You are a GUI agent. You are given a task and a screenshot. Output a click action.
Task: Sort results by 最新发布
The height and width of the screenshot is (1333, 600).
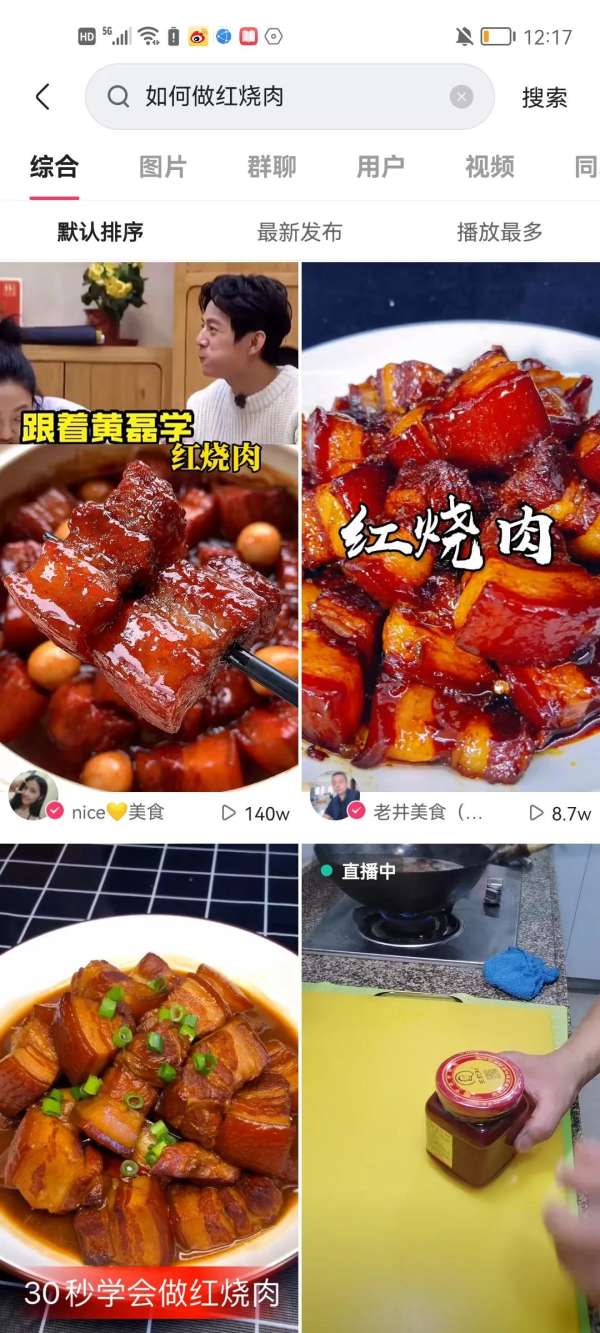coord(299,232)
